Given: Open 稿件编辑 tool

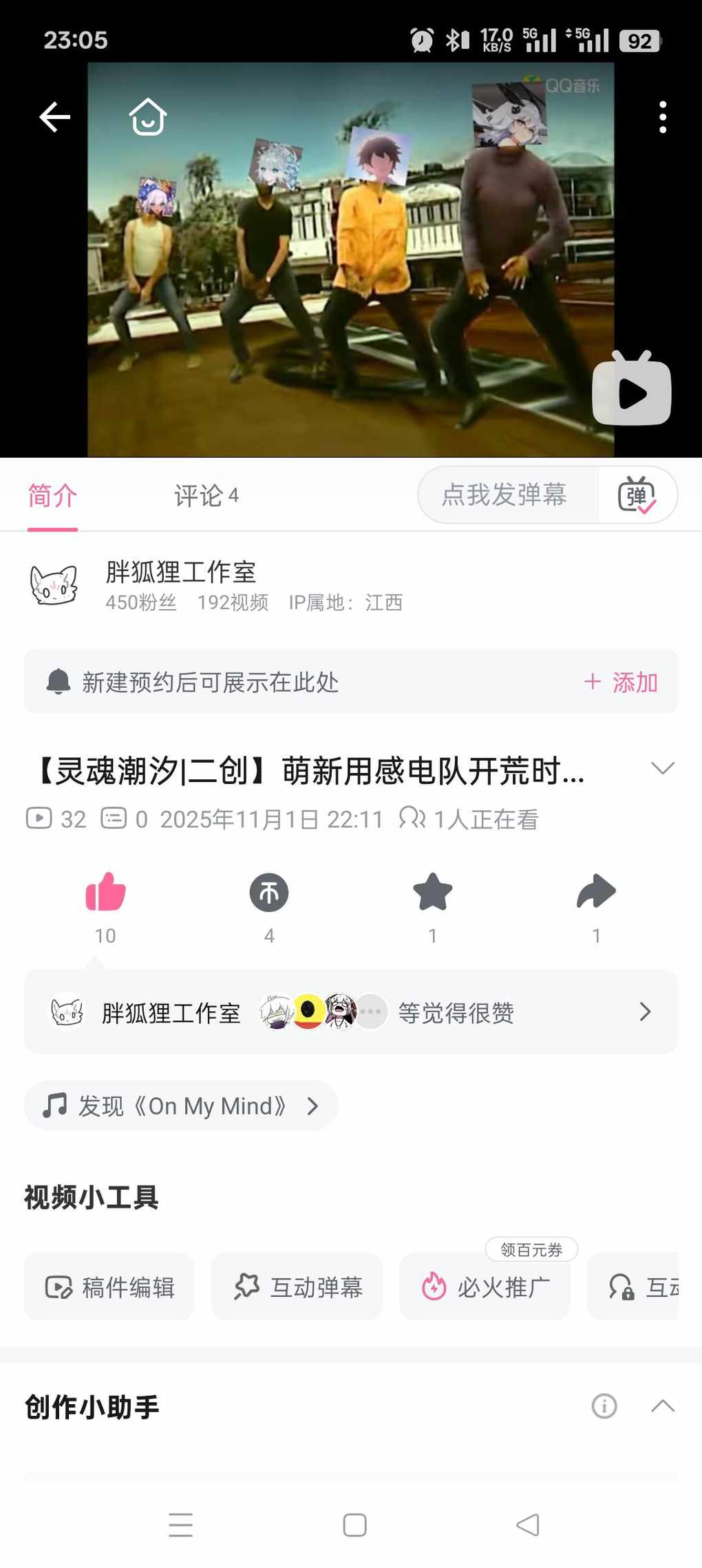Looking at the screenshot, I should pos(110,1286).
